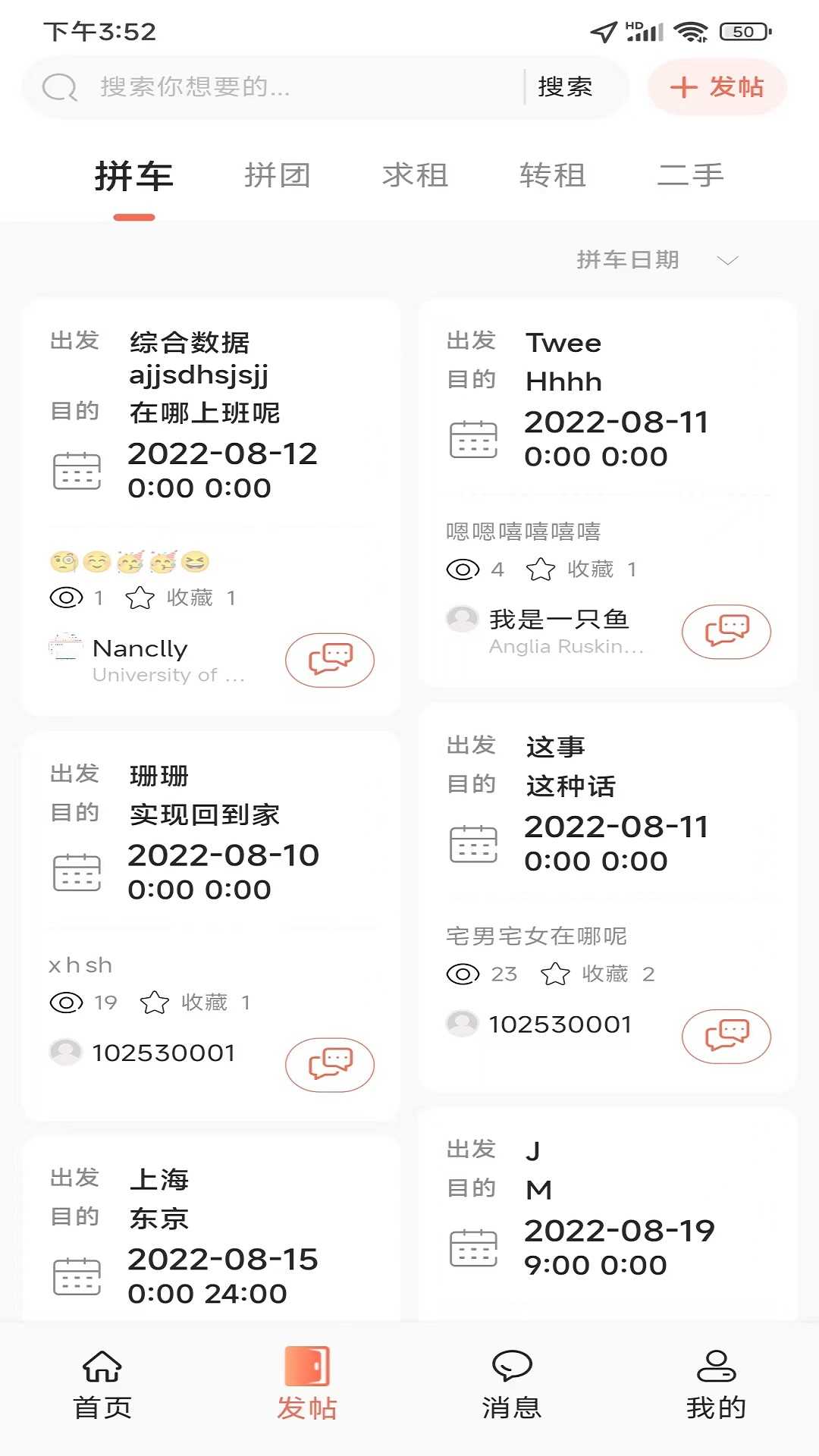Open the chat icon on Nanclly's carpool post

click(x=329, y=660)
